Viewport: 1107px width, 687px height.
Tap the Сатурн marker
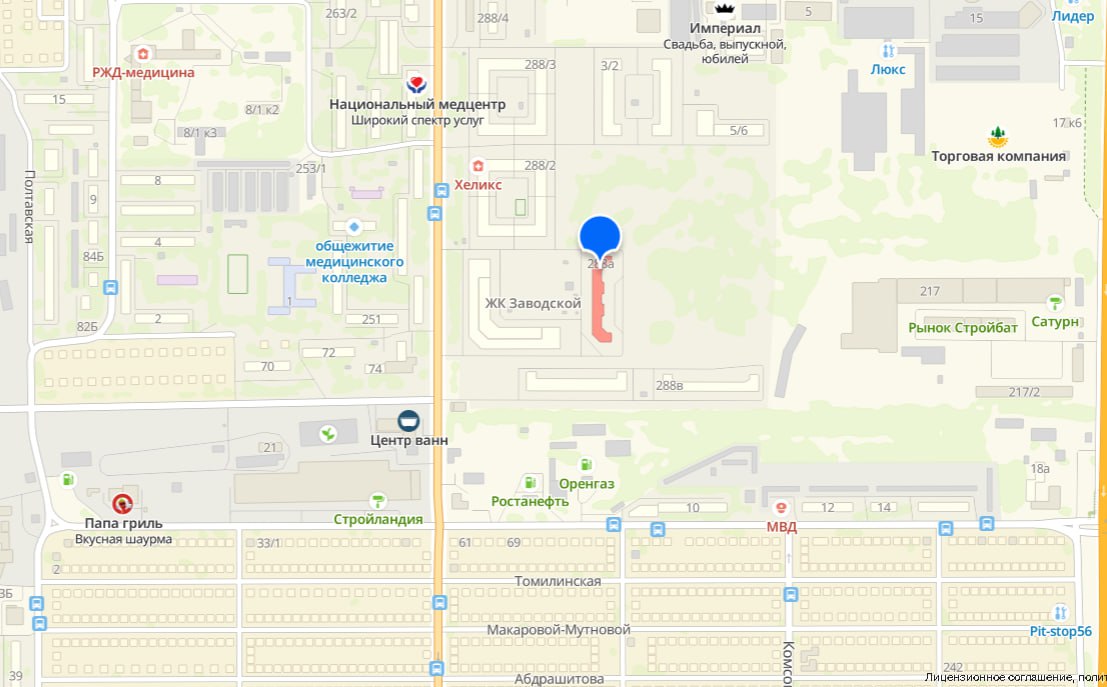(1054, 303)
